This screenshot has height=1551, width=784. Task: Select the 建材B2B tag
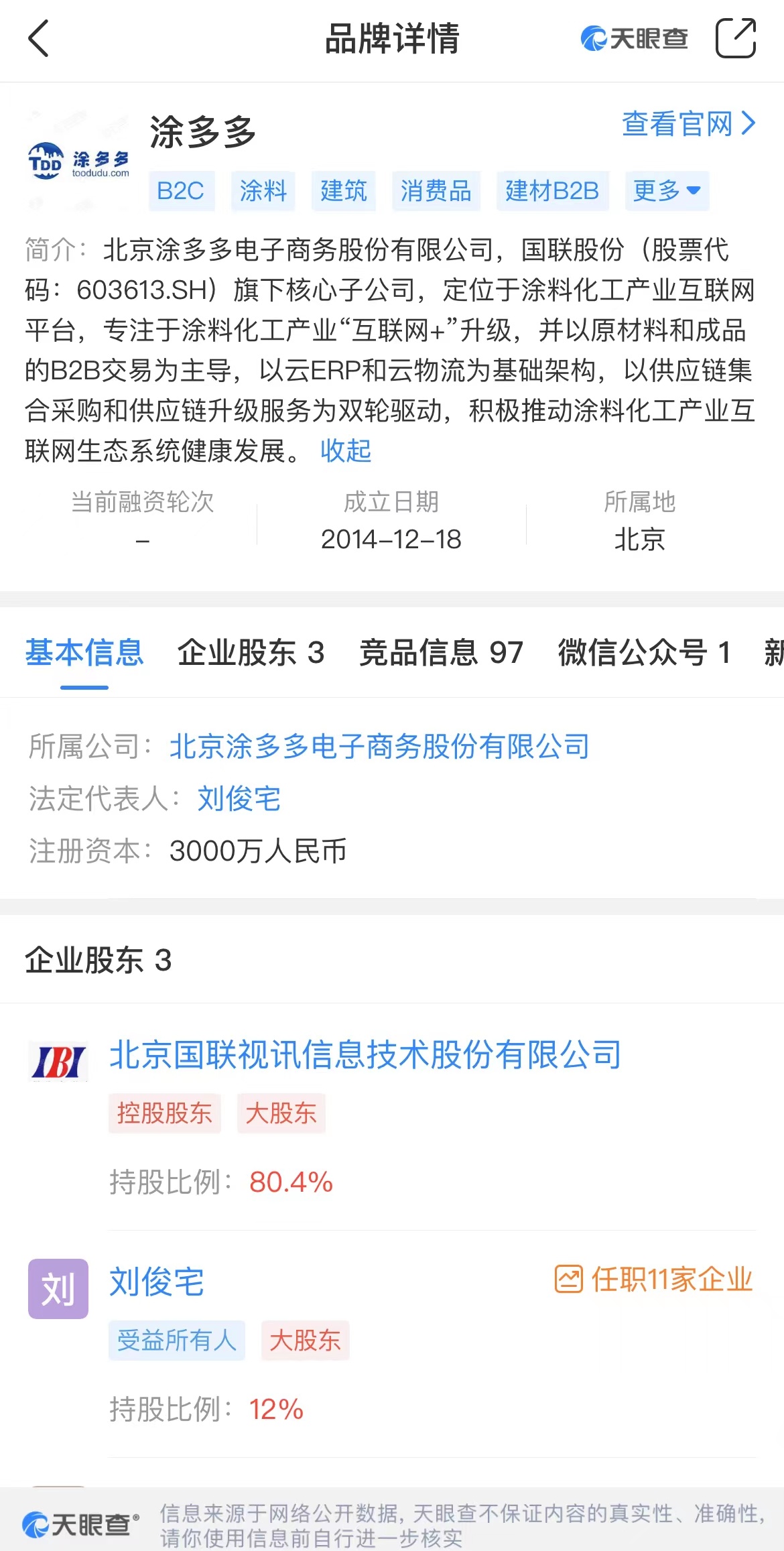click(552, 191)
